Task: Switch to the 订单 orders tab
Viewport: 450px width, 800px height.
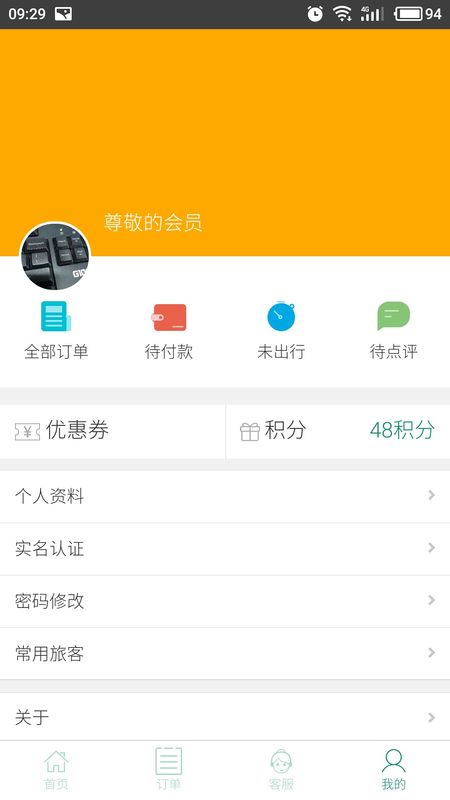Action: (169, 770)
